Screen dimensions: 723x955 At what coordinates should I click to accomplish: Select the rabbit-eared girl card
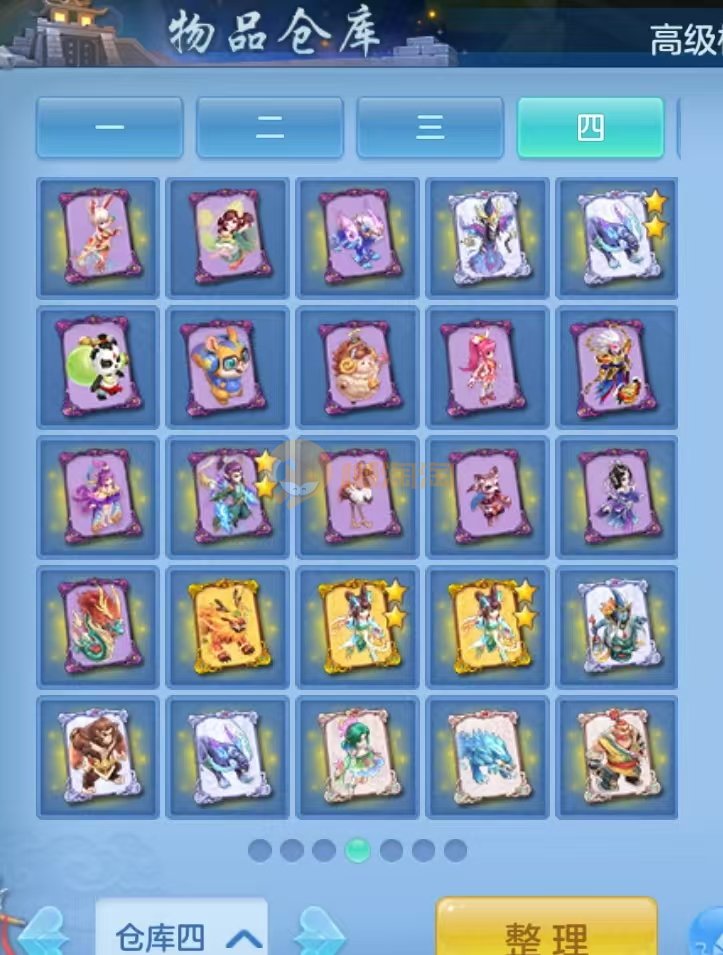coord(98,238)
